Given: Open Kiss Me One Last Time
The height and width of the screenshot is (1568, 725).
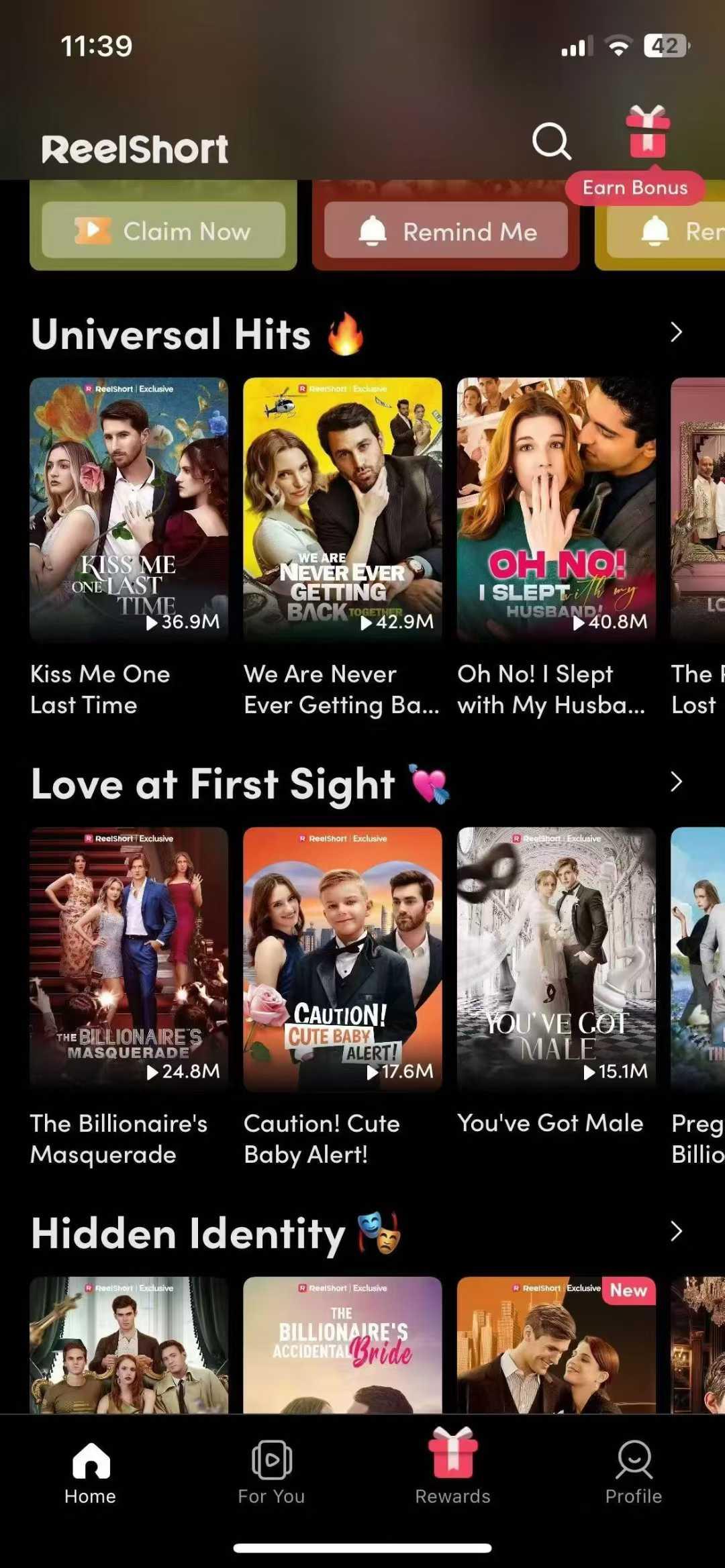Looking at the screenshot, I should tap(129, 510).
